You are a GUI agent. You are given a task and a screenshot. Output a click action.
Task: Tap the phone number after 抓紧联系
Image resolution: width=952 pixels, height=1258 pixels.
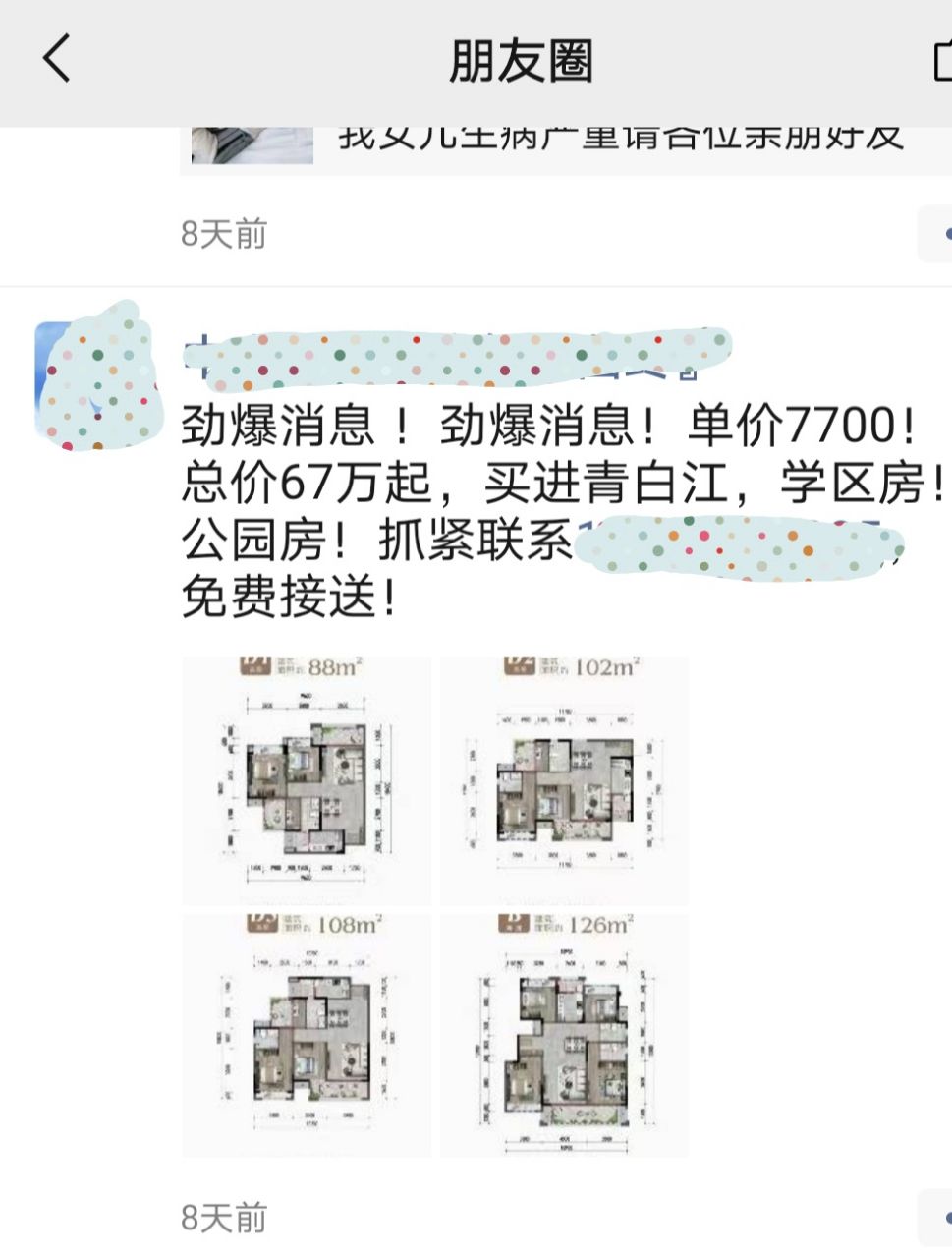tap(739, 543)
